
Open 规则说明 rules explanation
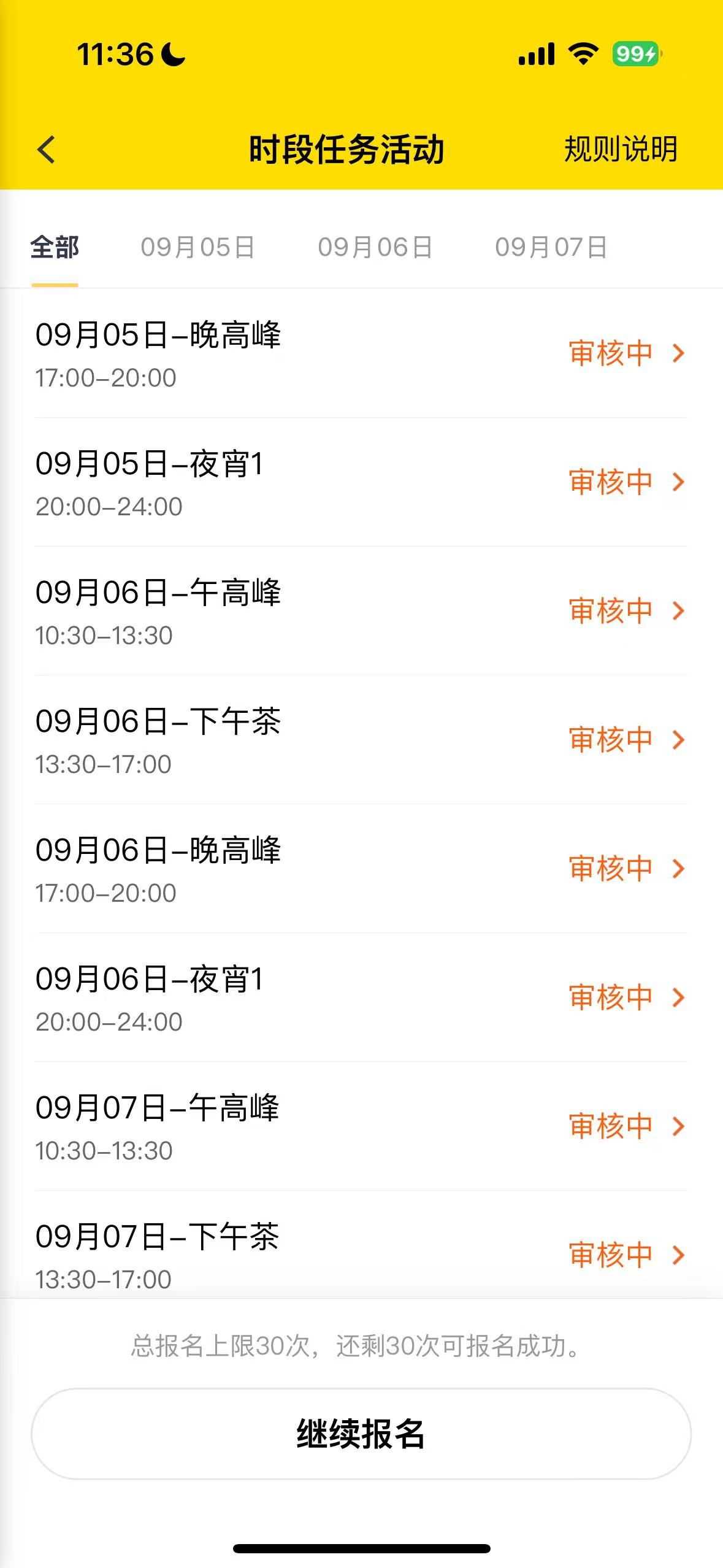[620, 150]
